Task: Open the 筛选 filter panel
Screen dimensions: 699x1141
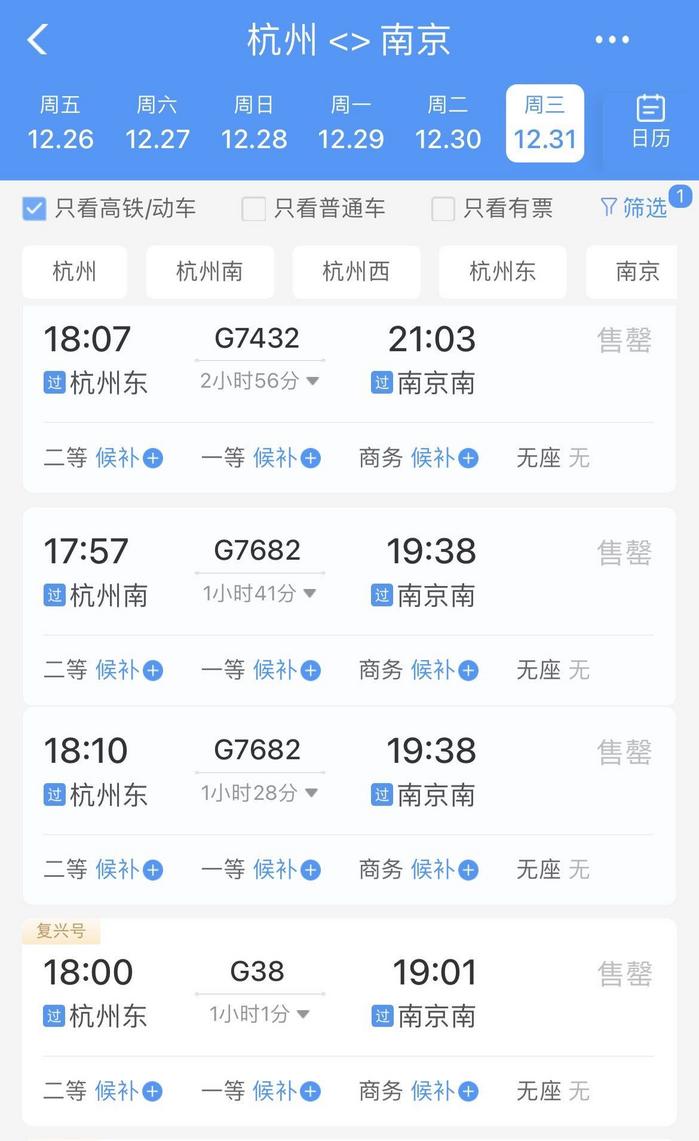Action: click(x=634, y=207)
